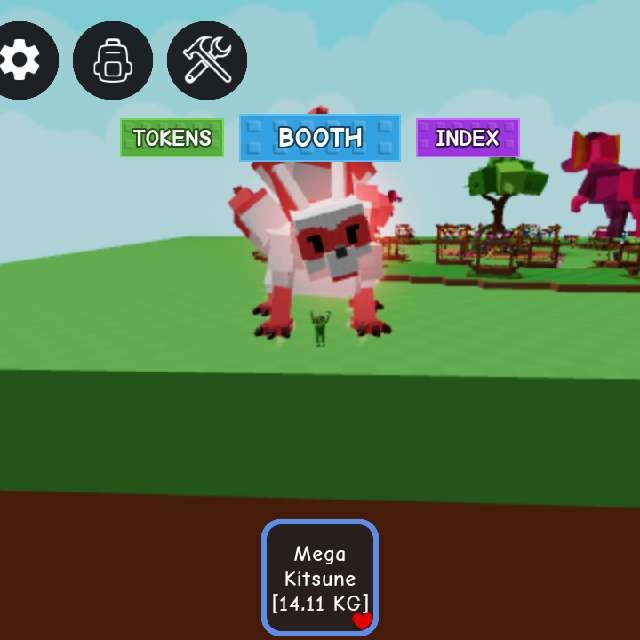Select the Mega Kitsune slot
Image resolution: width=640 pixels, height=640 pixels.
(x=320, y=578)
